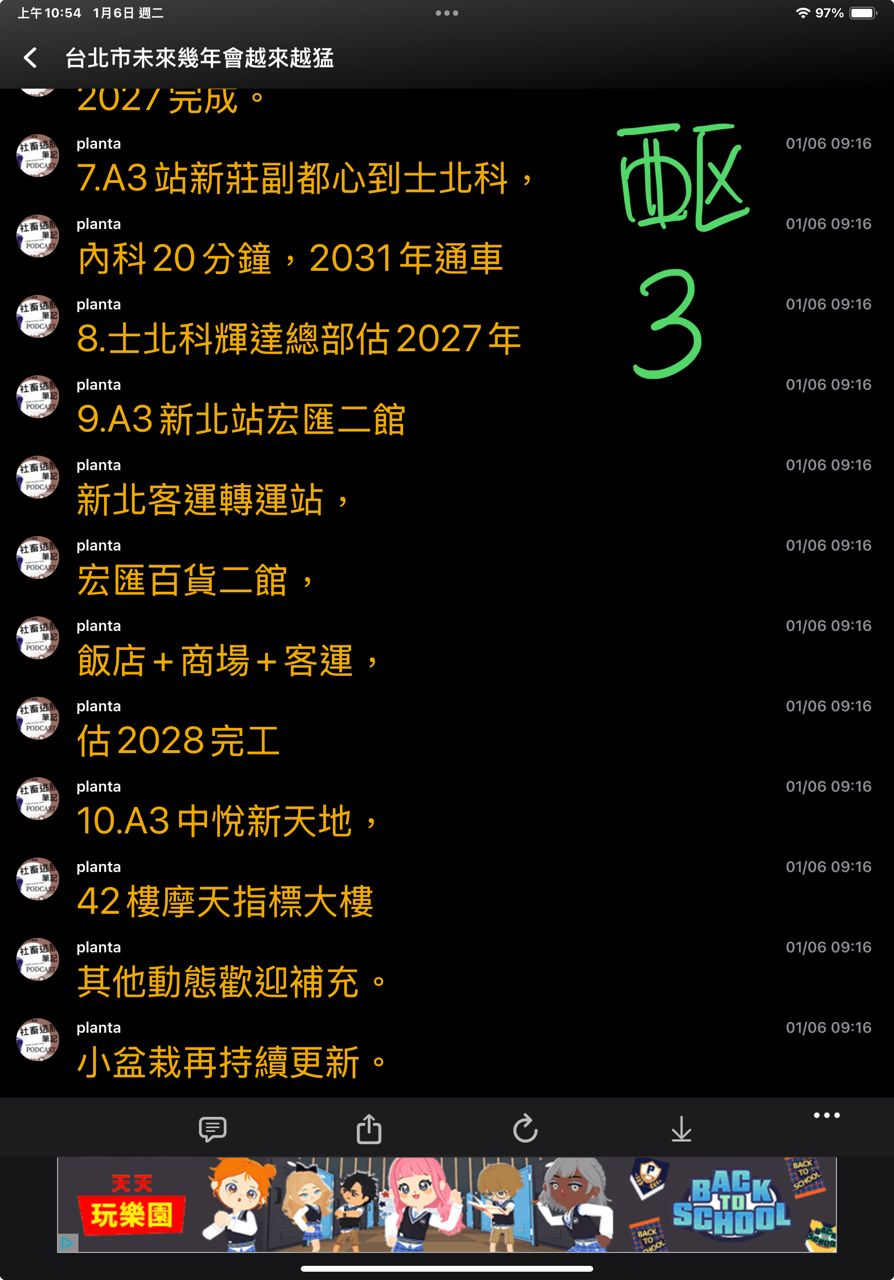Viewport: 894px width, 1280px height.
Task: Open planta's avatar beside 7.A3站新莊副都心
Action: 38,156
